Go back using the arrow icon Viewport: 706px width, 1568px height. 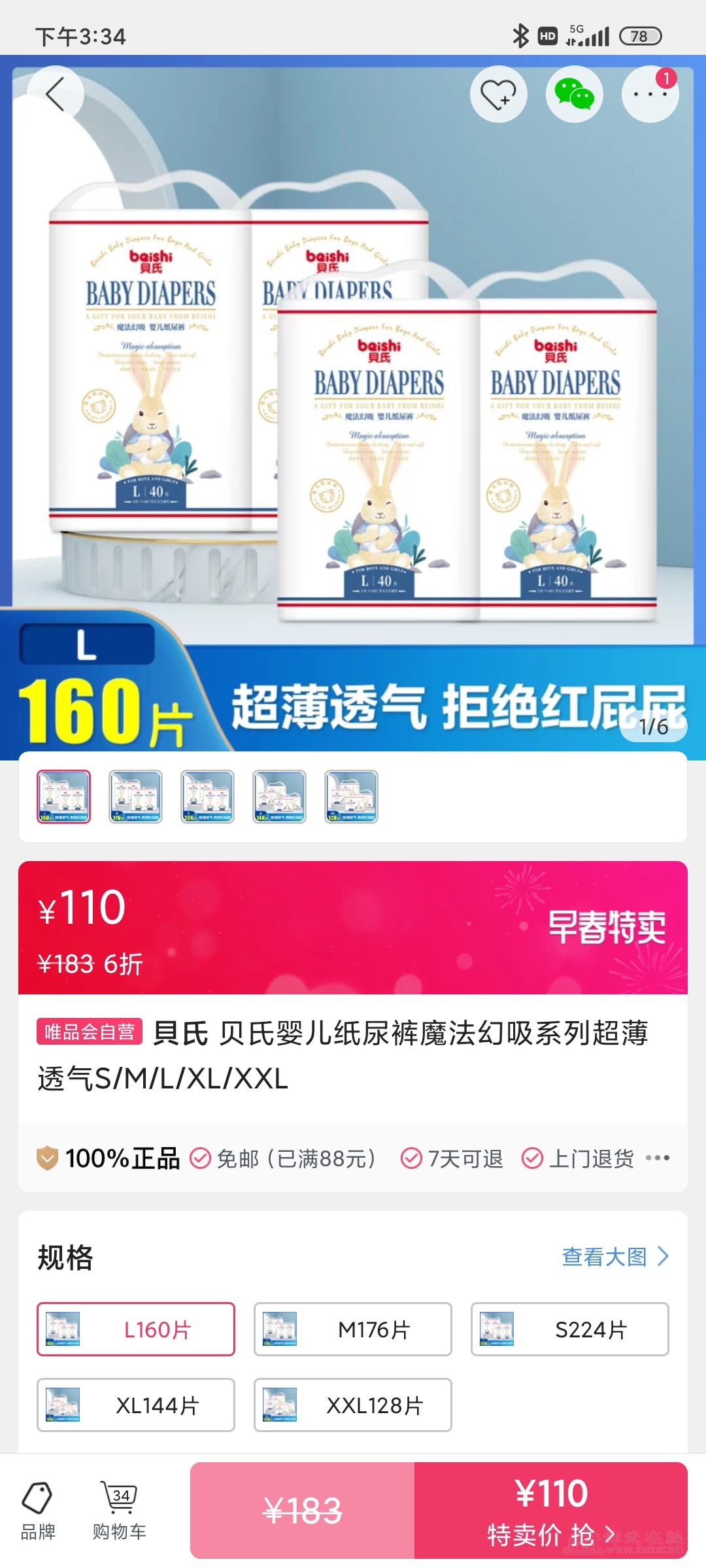[x=56, y=94]
